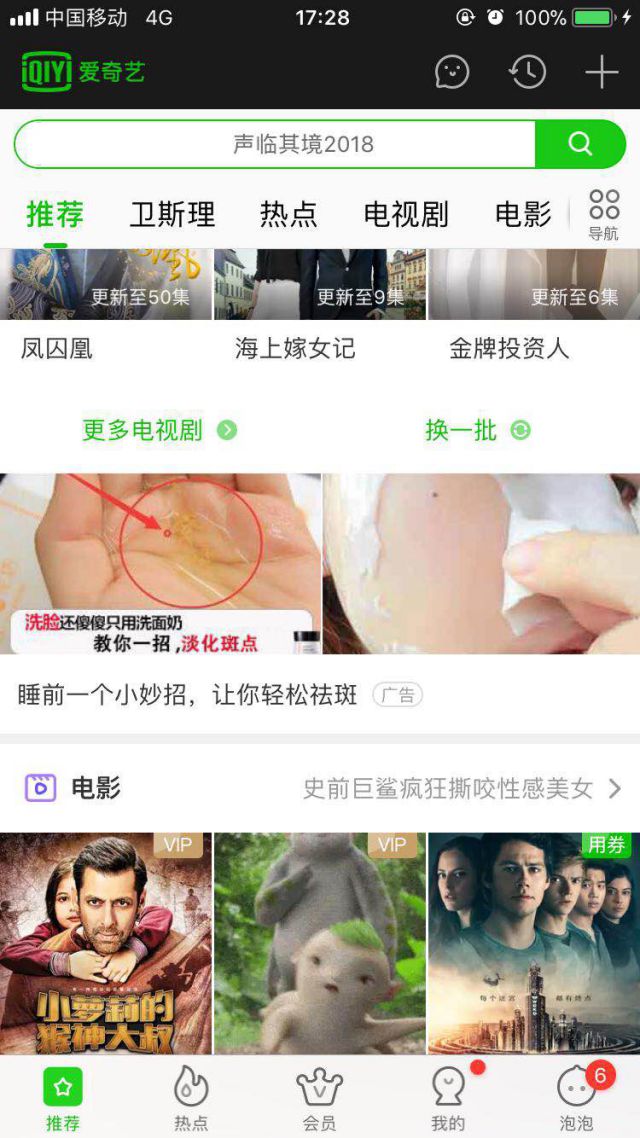Go to the 泡泡 bottom tab
The height and width of the screenshot is (1138, 640).
[x=576, y=1097]
